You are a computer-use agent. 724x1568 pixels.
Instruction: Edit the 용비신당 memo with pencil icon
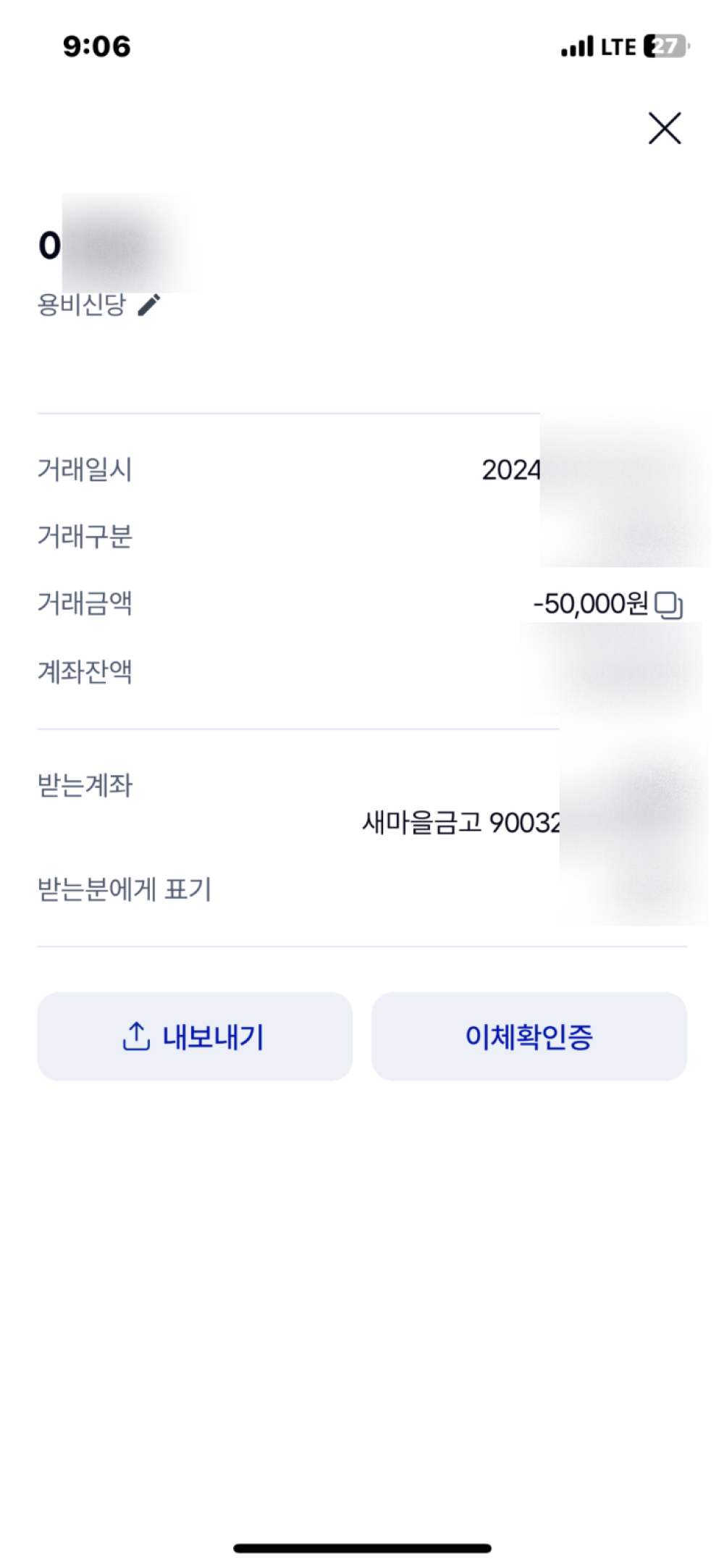148,305
